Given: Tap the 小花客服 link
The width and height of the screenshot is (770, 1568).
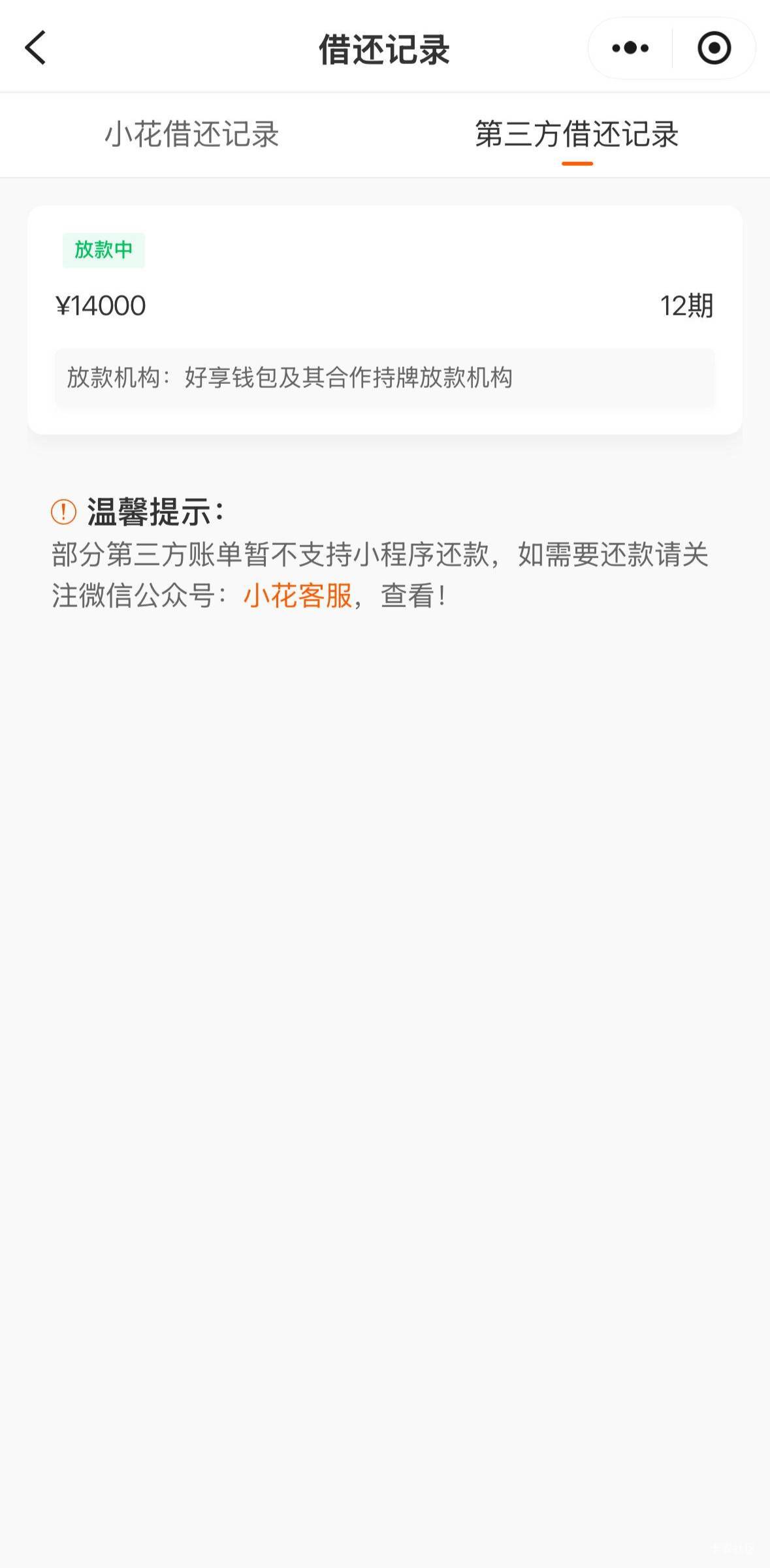Looking at the screenshot, I should tap(298, 595).
